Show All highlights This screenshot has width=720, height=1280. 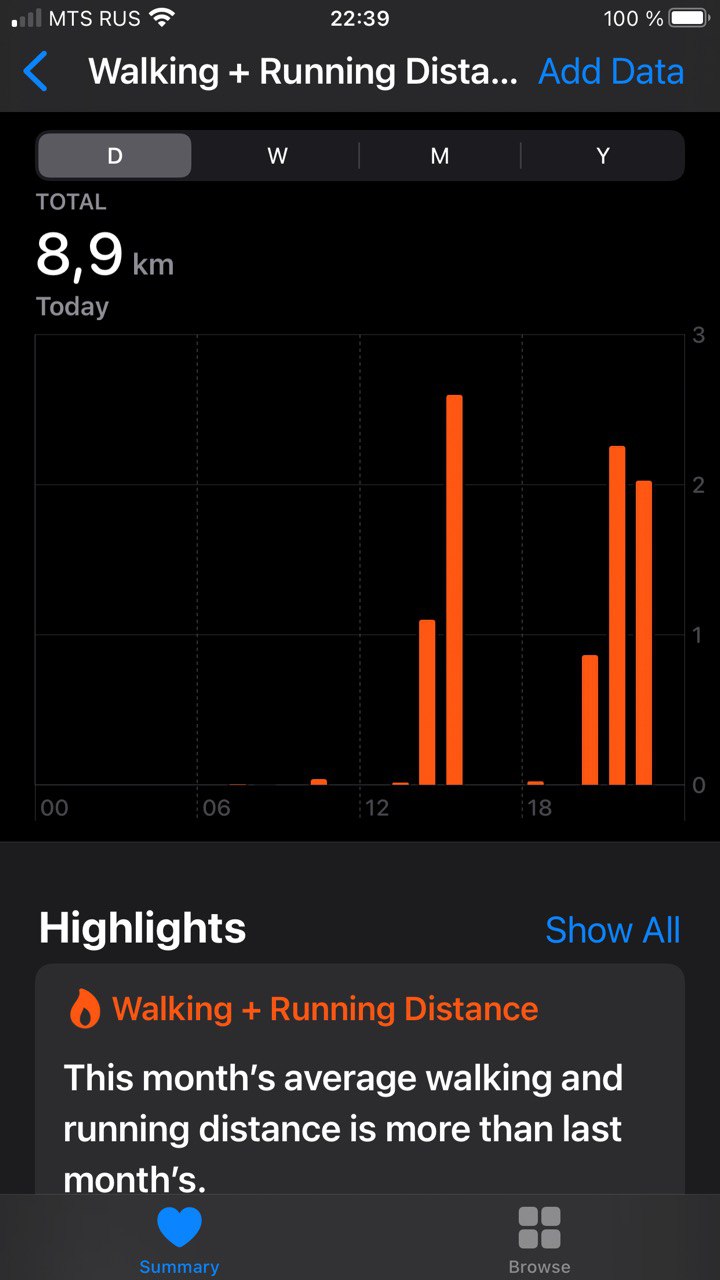pos(612,930)
